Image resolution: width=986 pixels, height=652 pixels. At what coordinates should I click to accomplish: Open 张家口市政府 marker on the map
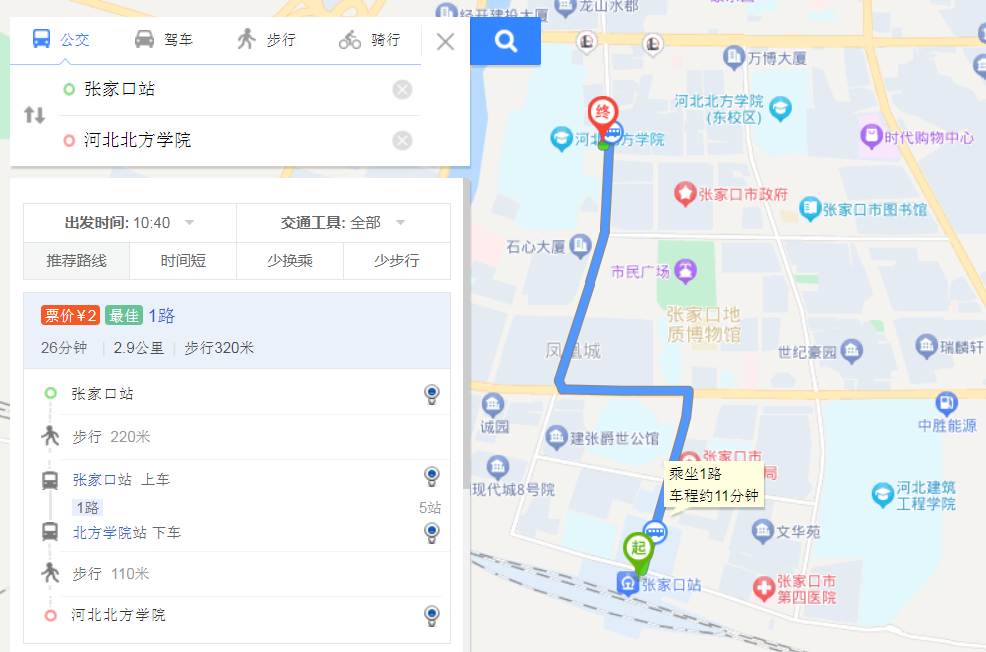pyautogui.click(x=685, y=193)
